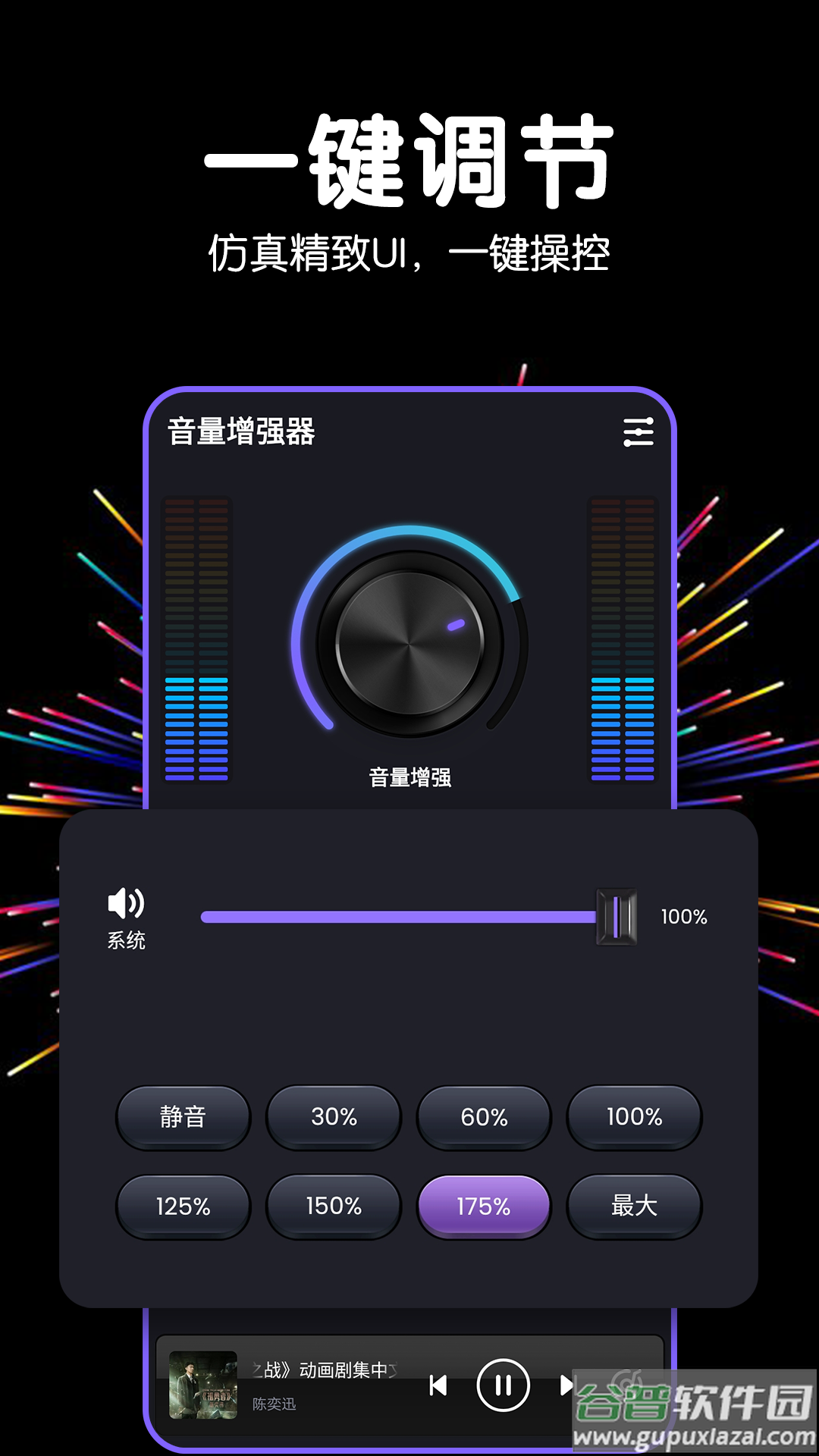Viewport: 819px width, 1456px height.
Task: Select the 60% volume preset
Action: tap(483, 1117)
